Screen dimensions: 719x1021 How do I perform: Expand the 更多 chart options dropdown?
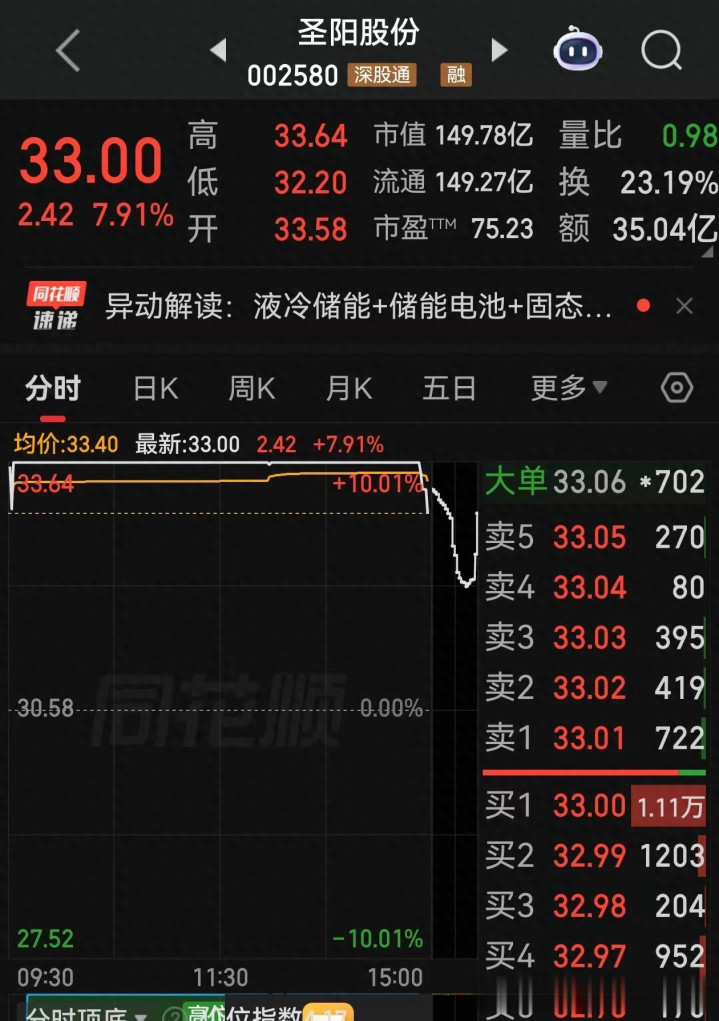[x=569, y=388]
